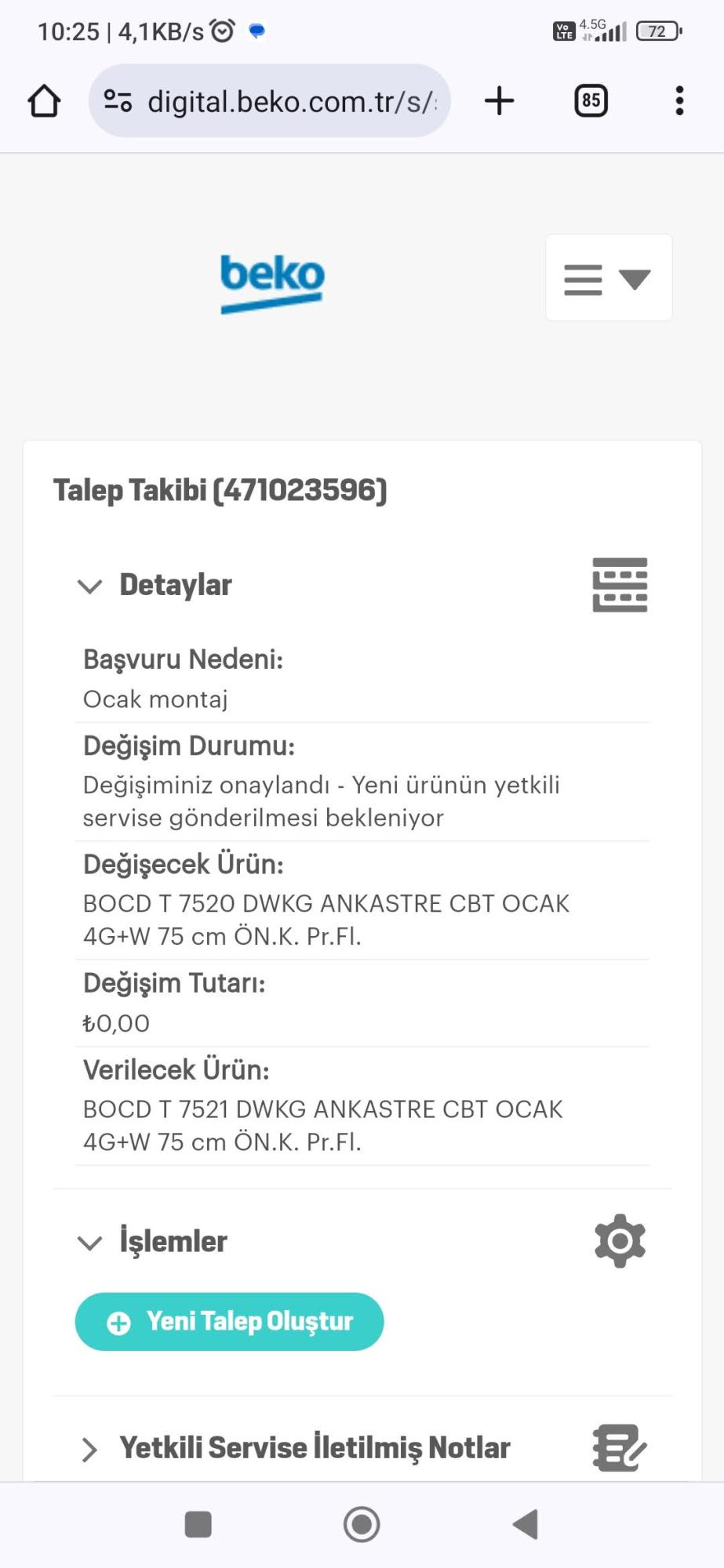Open the Beko hamburger menu dropdown
The image size is (724, 1568).
tap(609, 278)
